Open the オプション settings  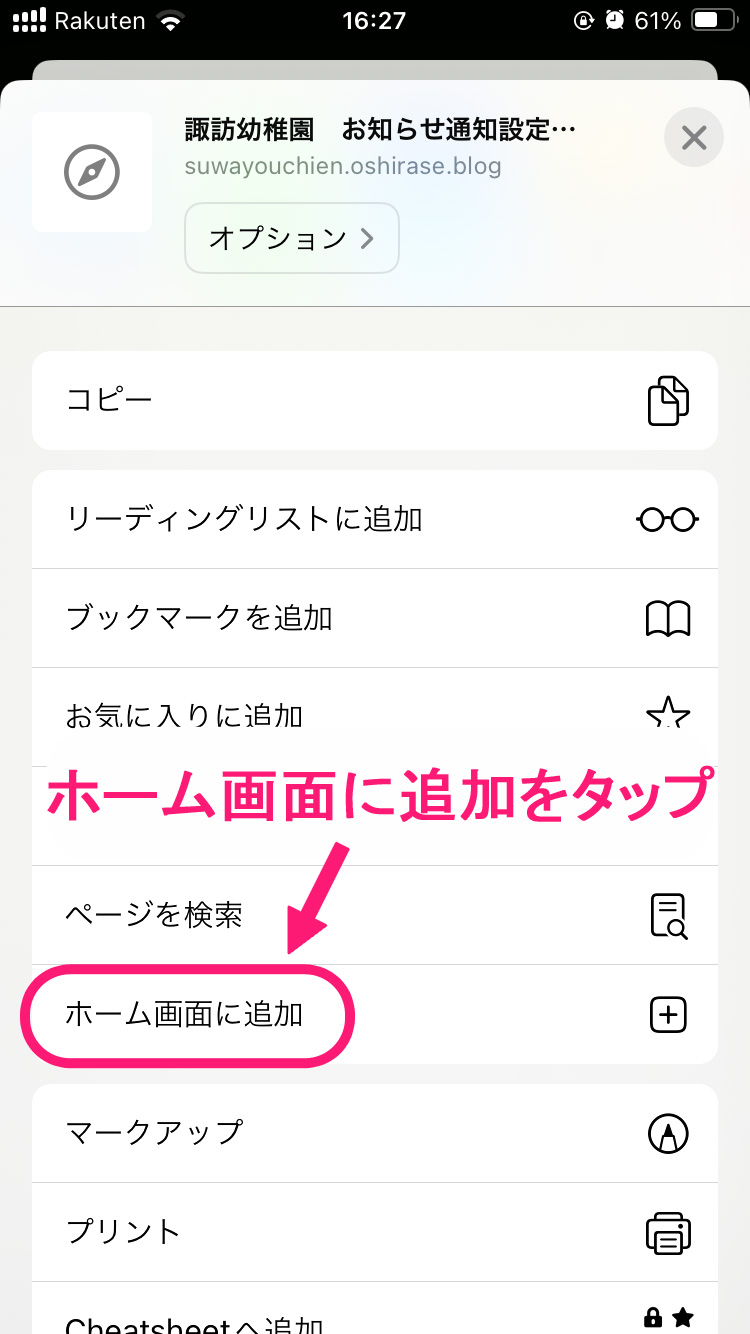291,238
